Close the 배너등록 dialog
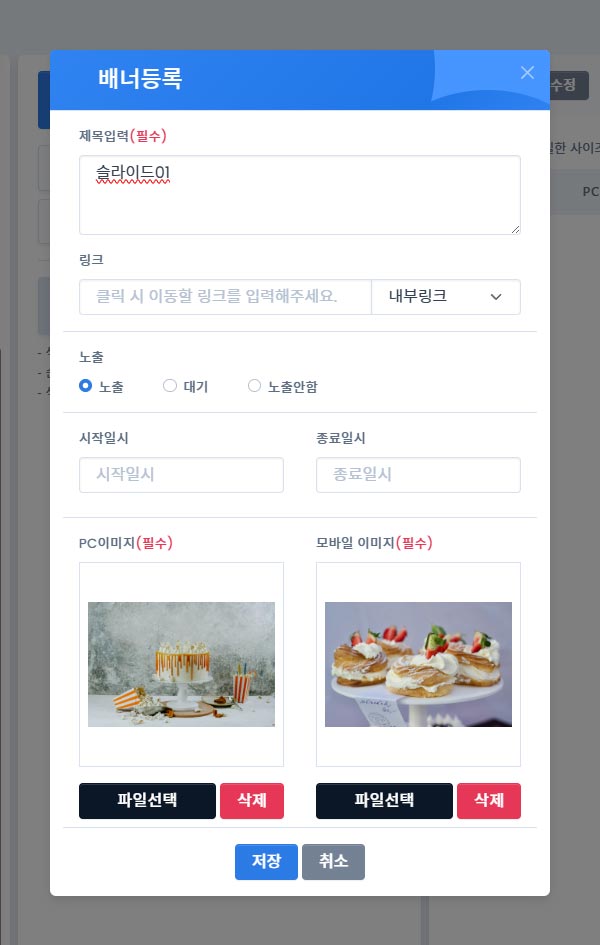 coord(528,73)
